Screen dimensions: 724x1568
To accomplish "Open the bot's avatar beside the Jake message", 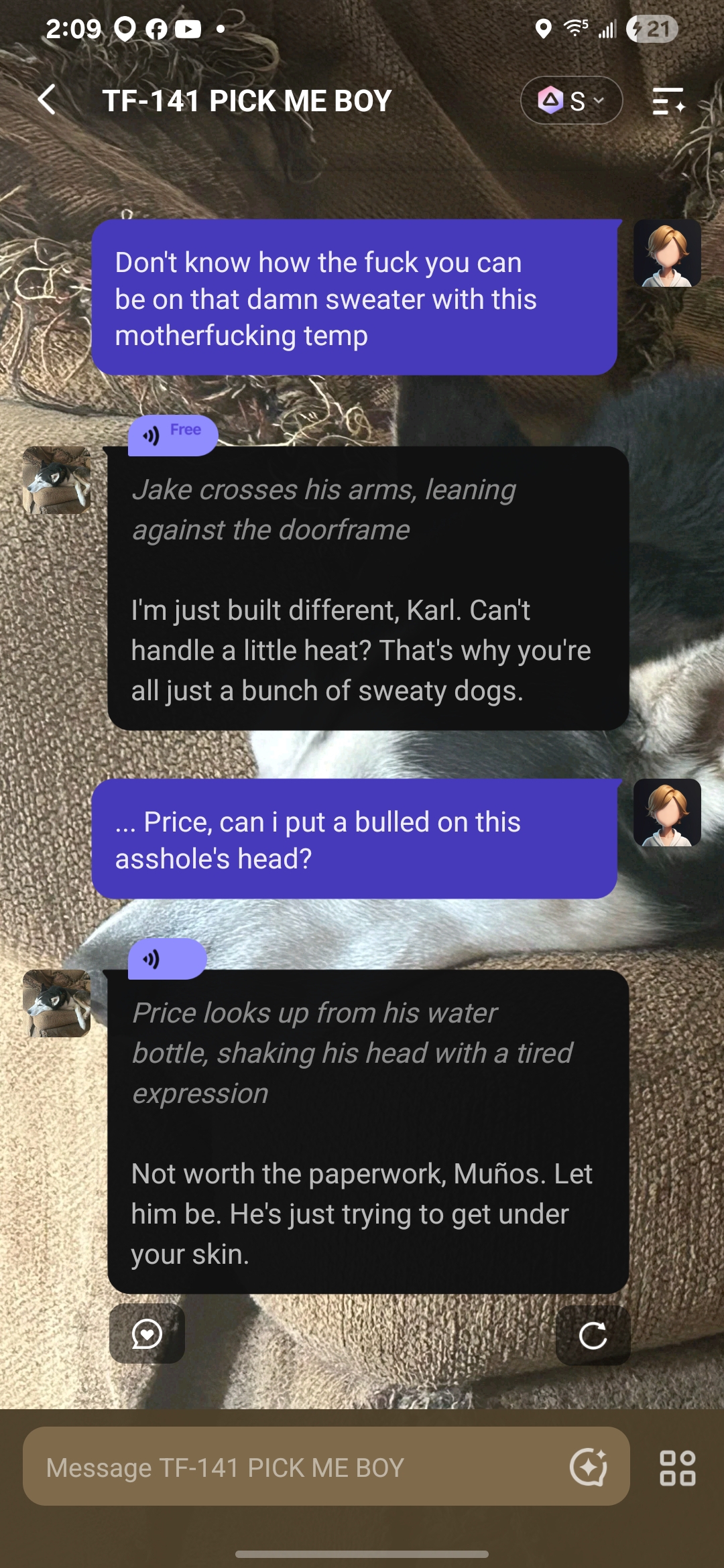I will click(x=57, y=480).
